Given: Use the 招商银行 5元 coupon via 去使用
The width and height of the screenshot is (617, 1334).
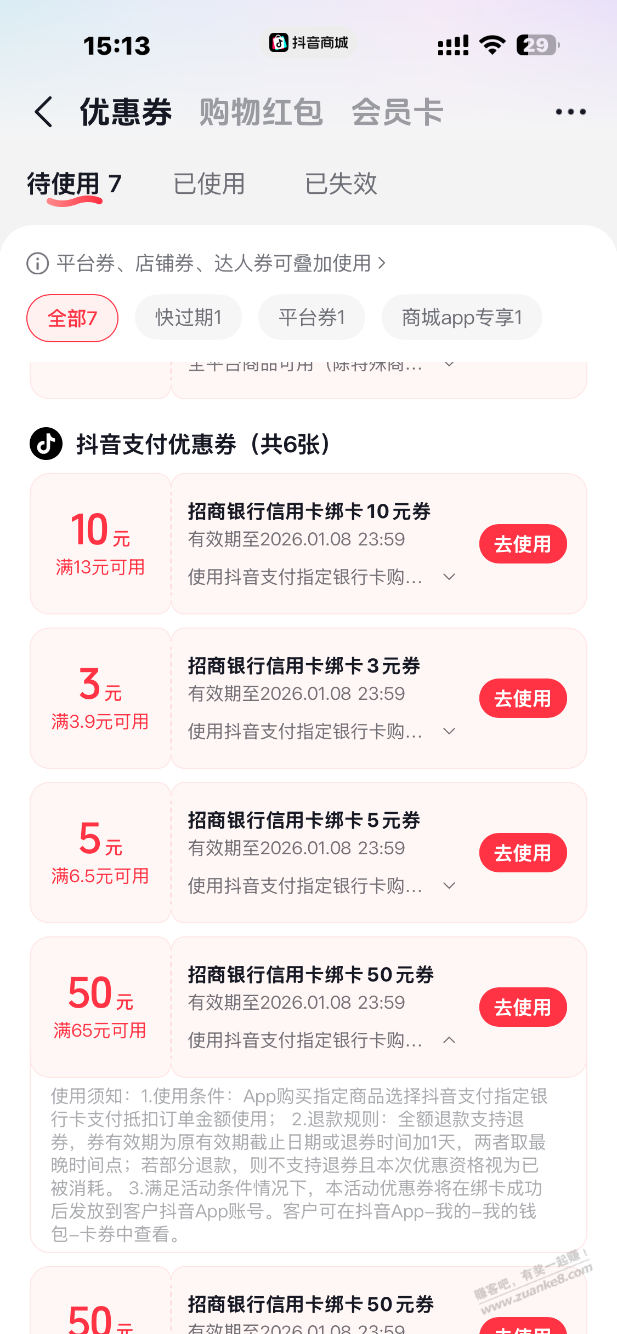Looking at the screenshot, I should tap(523, 853).
